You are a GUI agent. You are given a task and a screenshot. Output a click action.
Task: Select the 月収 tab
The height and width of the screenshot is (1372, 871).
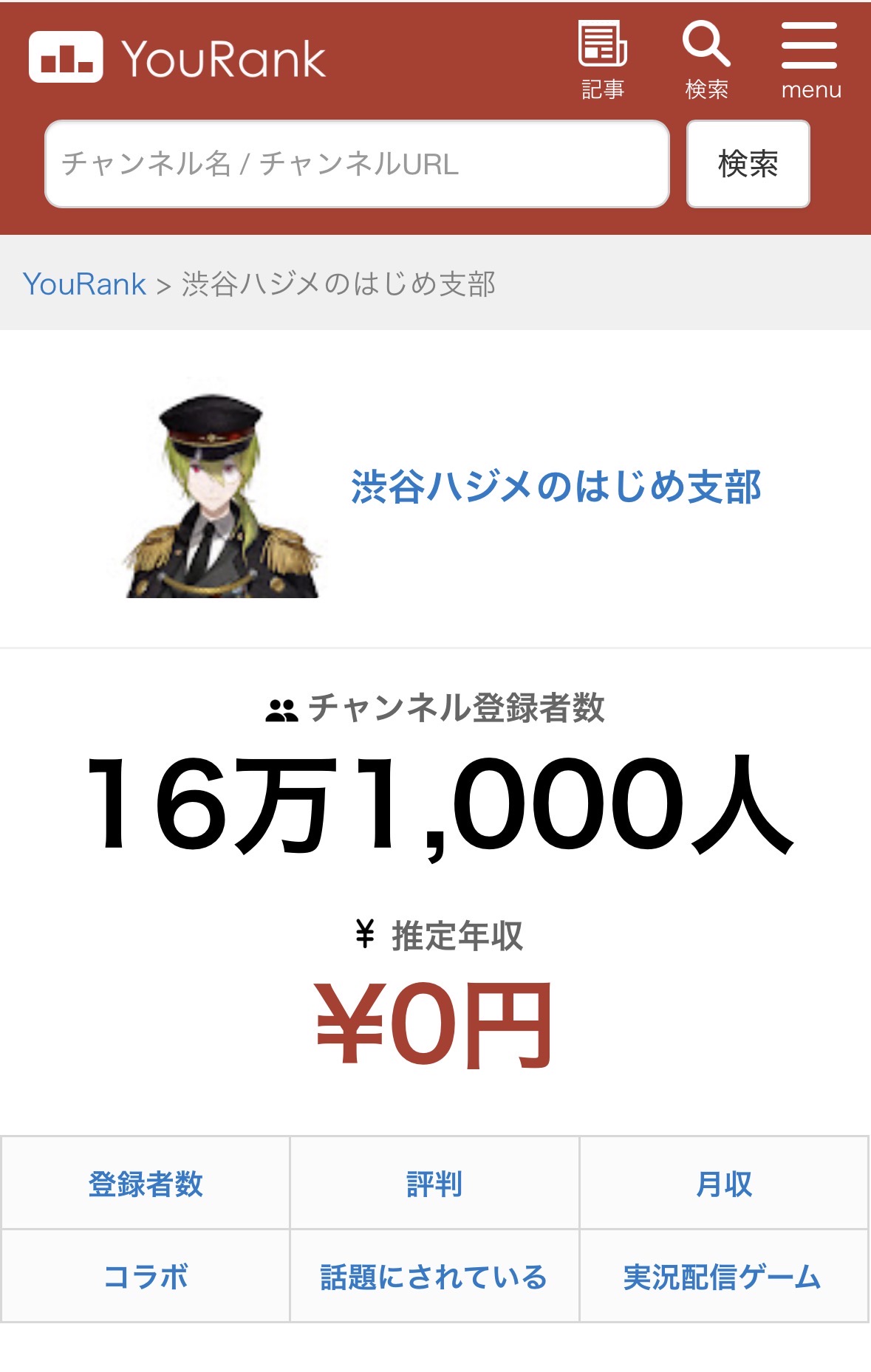pos(724,1183)
